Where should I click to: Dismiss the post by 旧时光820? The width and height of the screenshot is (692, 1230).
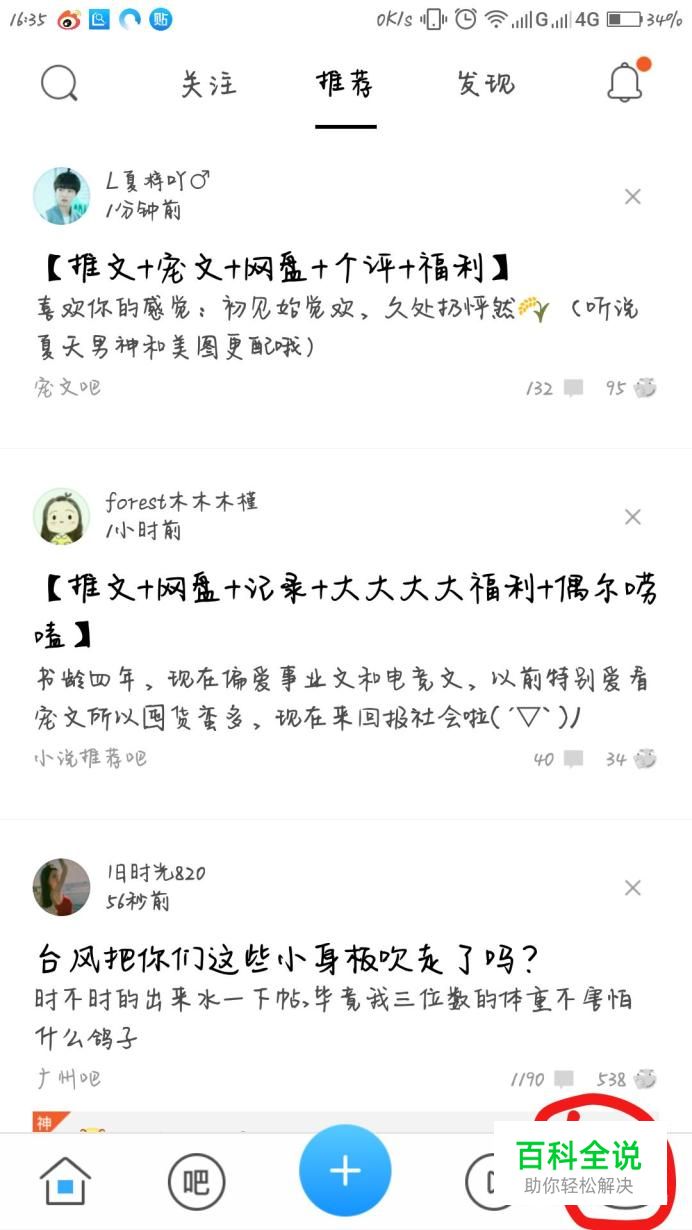coord(632,888)
